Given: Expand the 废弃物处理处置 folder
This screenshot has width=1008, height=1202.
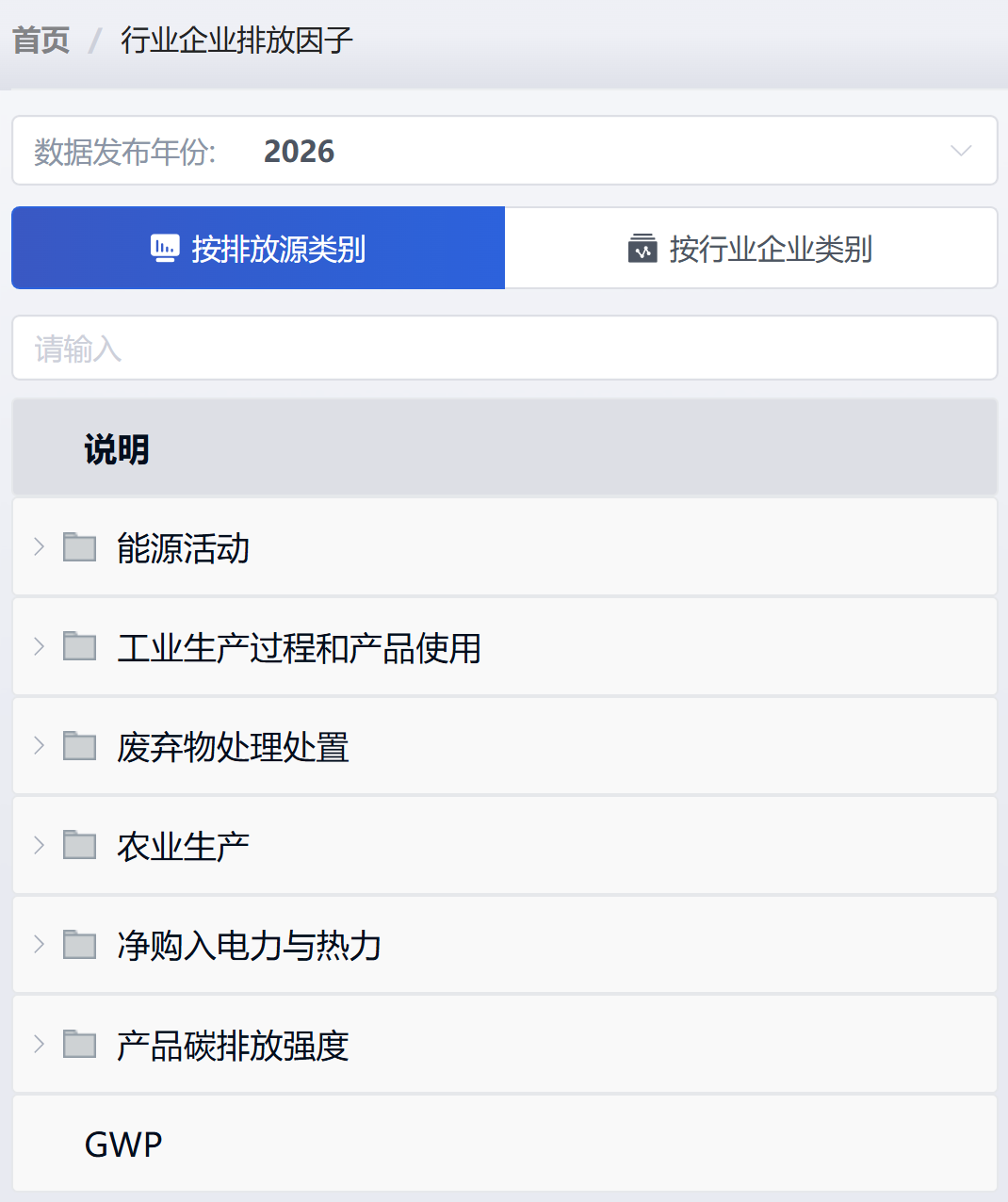Looking at the screenshot, I should (x=39, y=746).
